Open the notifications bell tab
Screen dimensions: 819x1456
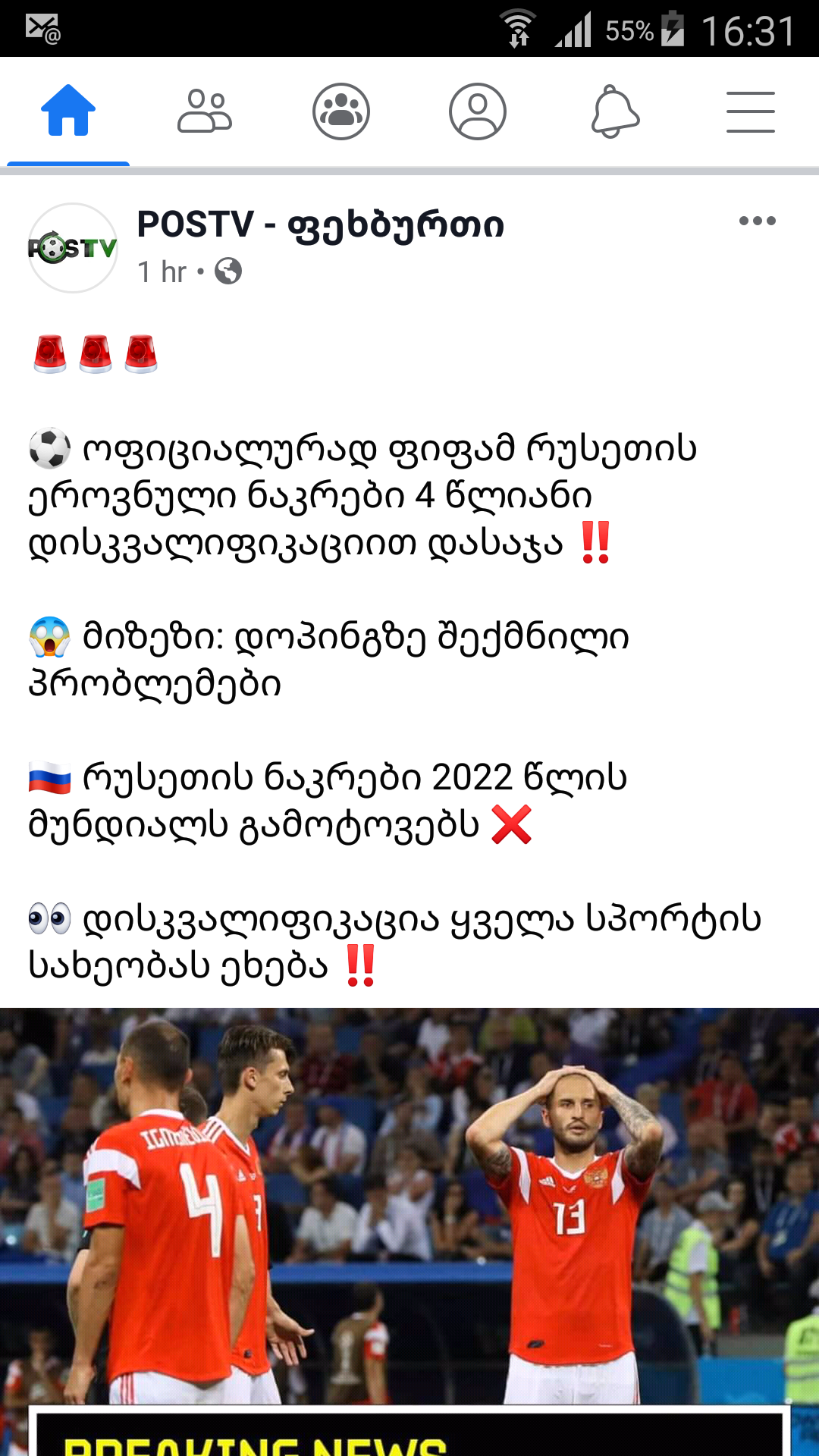click(615, 111)
